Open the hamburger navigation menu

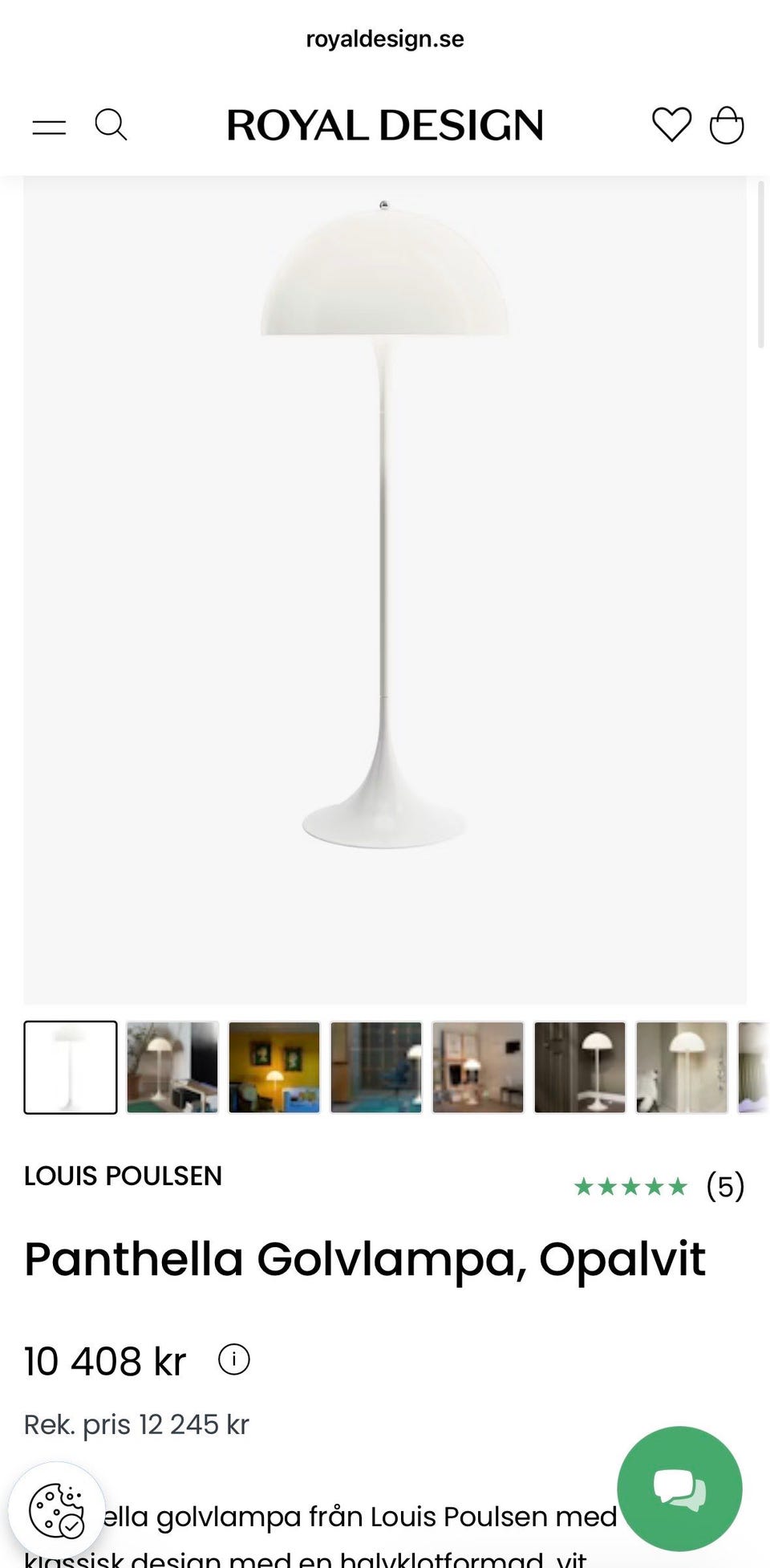49,125
